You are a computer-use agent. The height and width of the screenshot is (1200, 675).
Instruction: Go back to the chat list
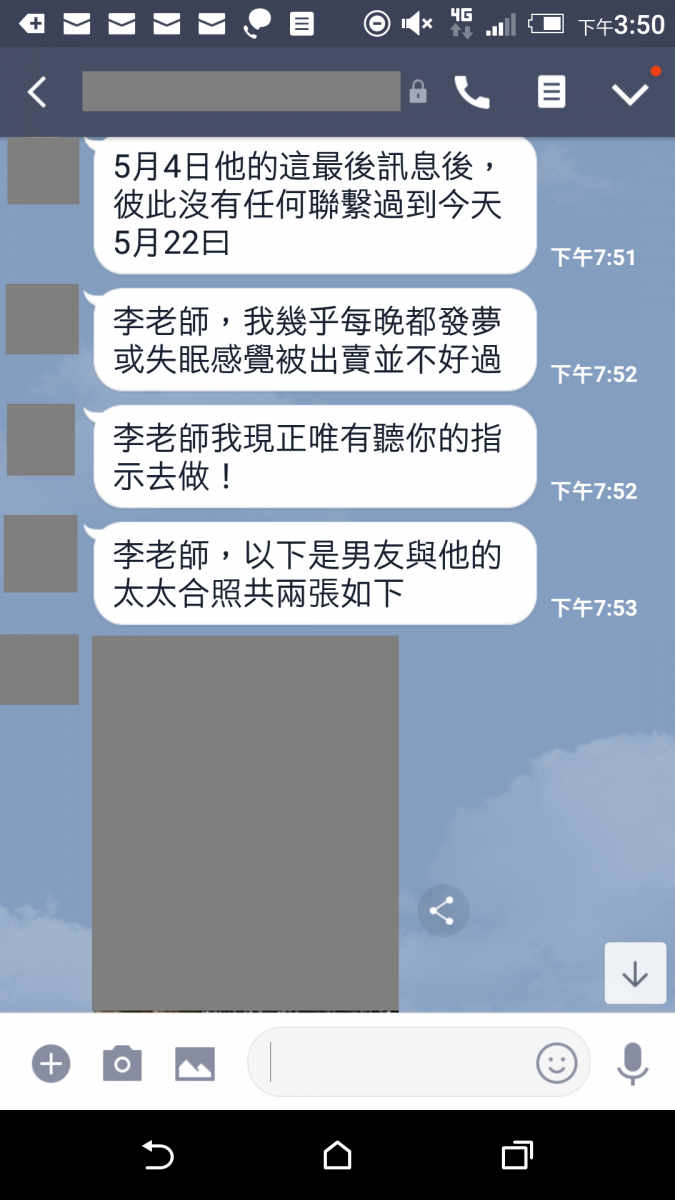tap(37, 92)
